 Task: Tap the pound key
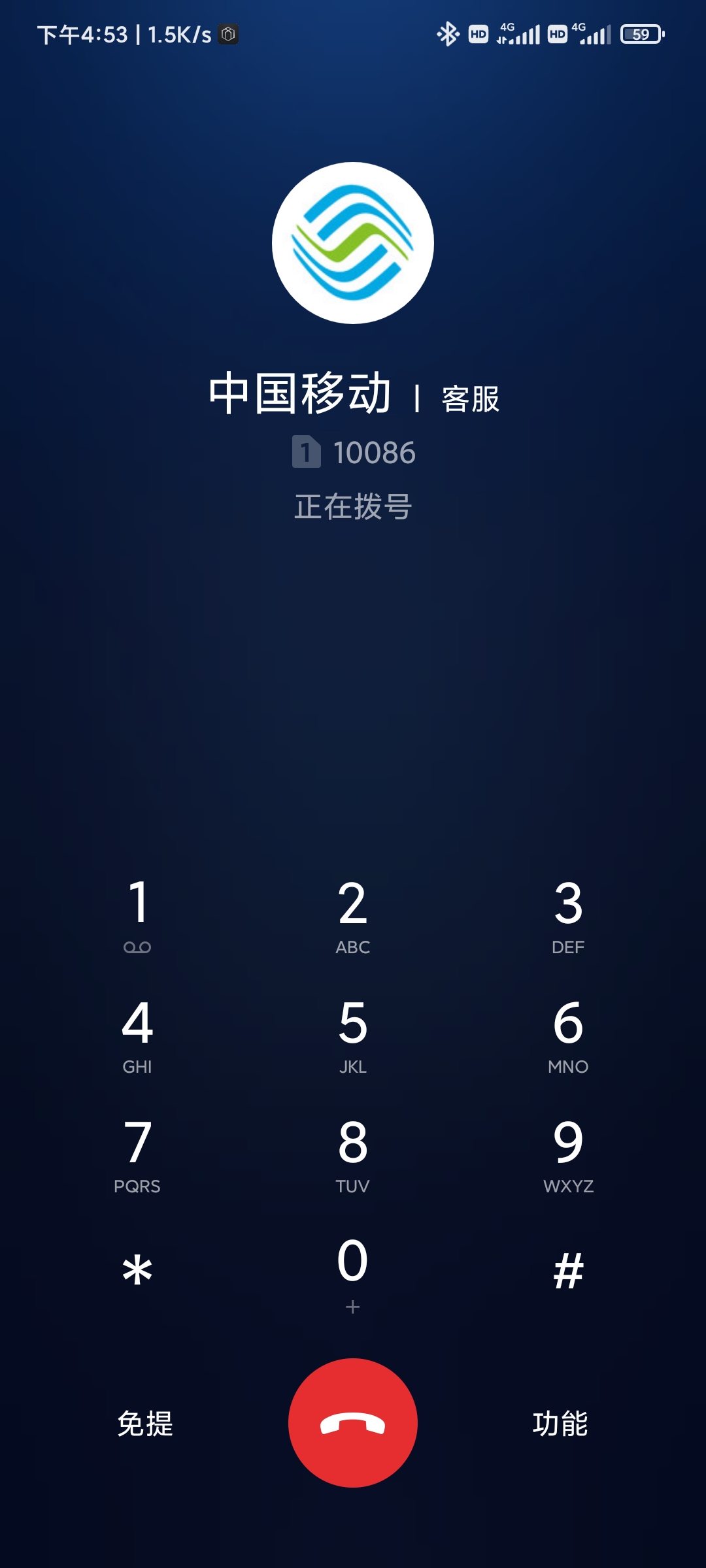(568, 1271)
